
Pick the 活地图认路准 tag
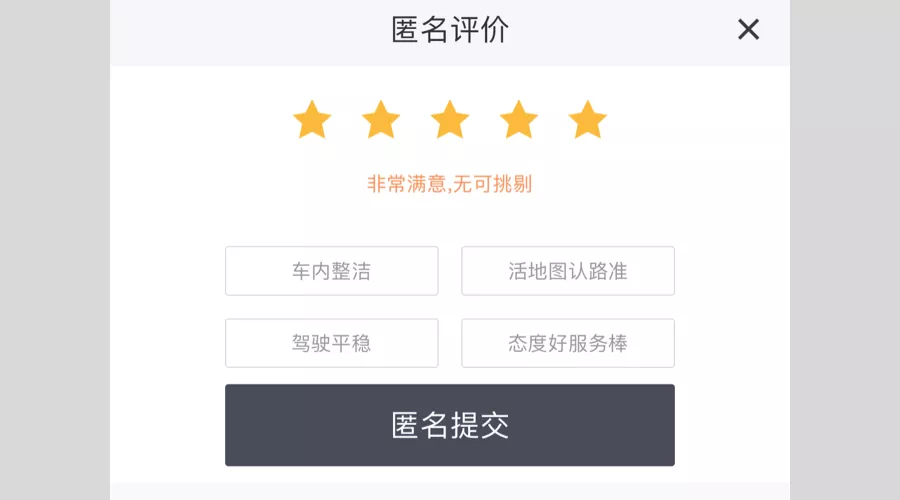567,271
